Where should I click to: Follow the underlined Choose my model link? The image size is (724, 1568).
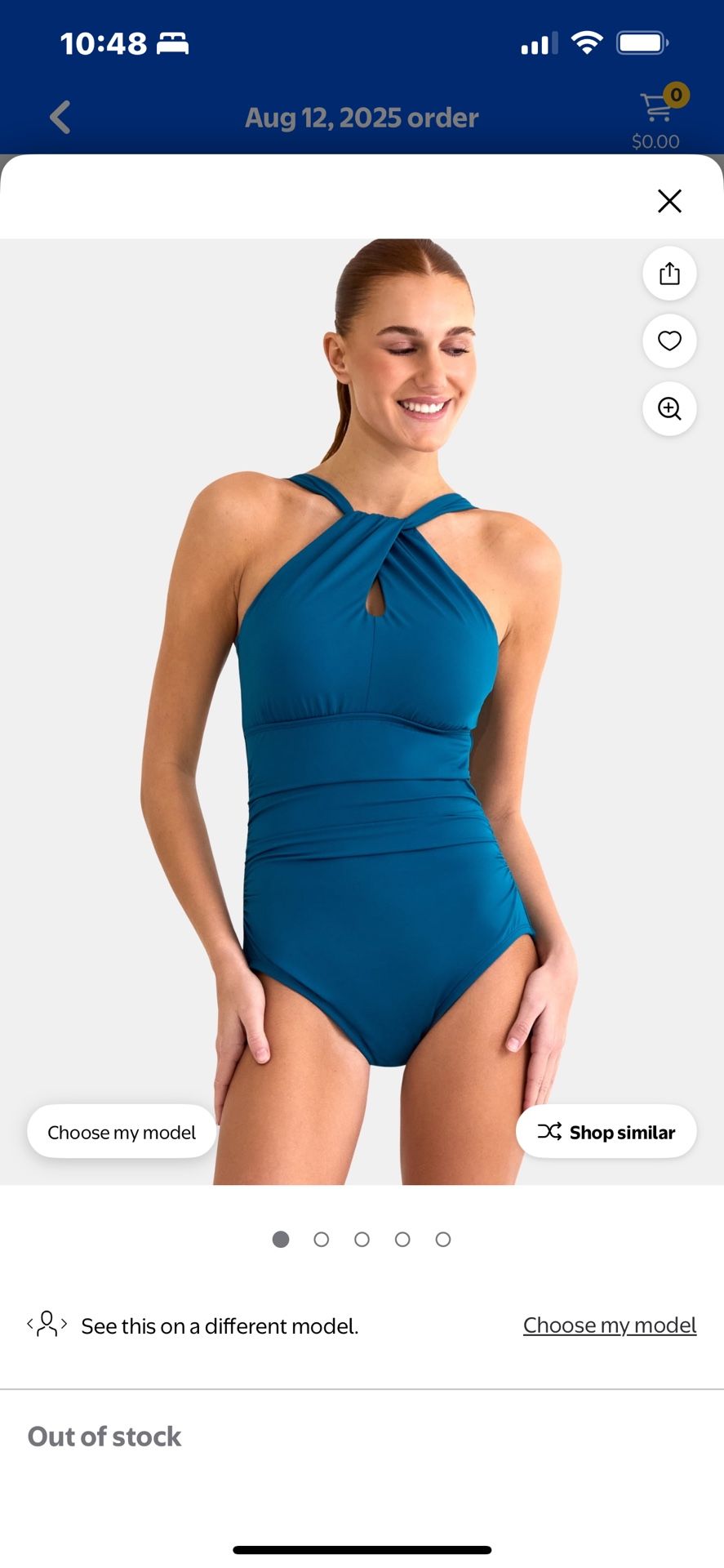[x=610, y=1325]
